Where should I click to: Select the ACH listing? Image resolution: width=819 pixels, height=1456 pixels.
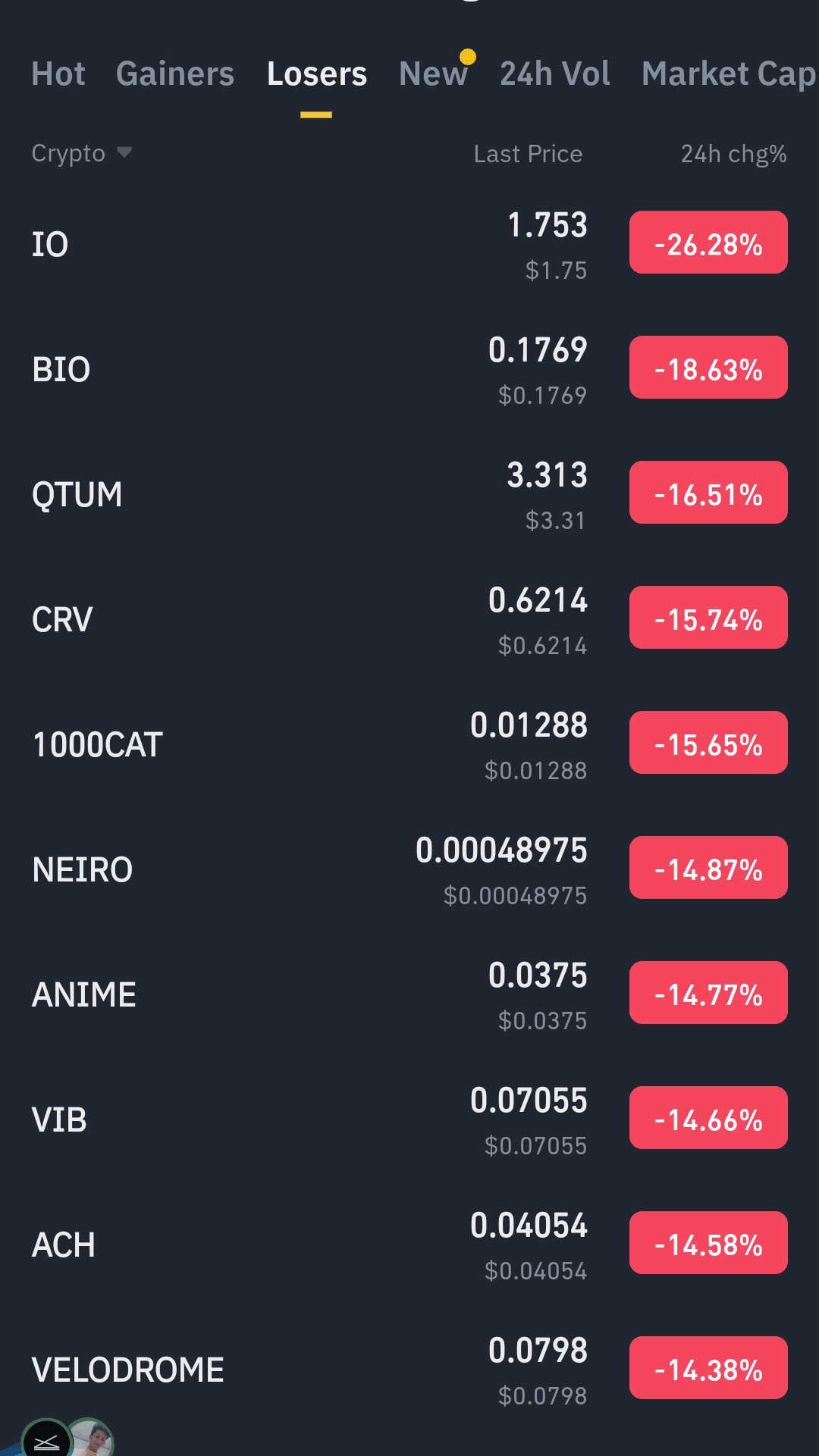pos(409,1245)
